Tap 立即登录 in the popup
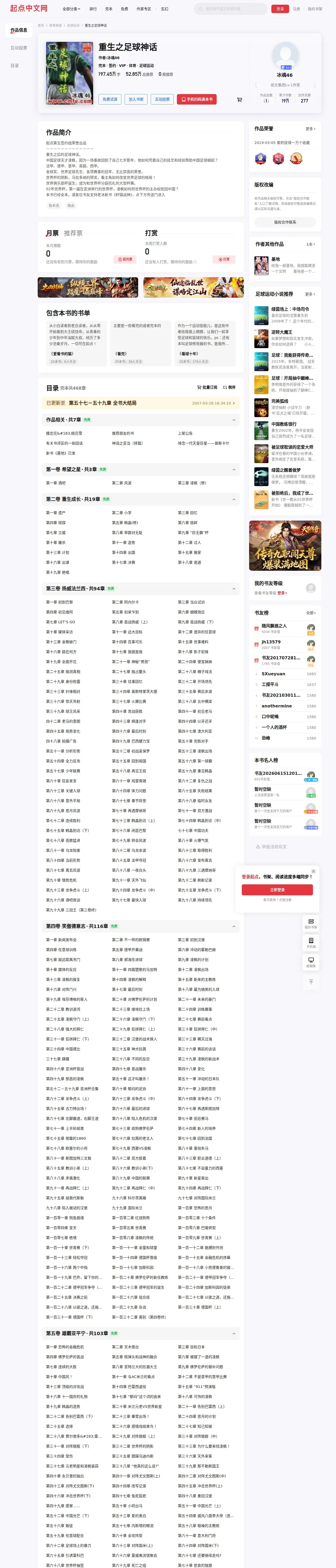This screenshot has height=1568, width=336. tap(277, 889)
